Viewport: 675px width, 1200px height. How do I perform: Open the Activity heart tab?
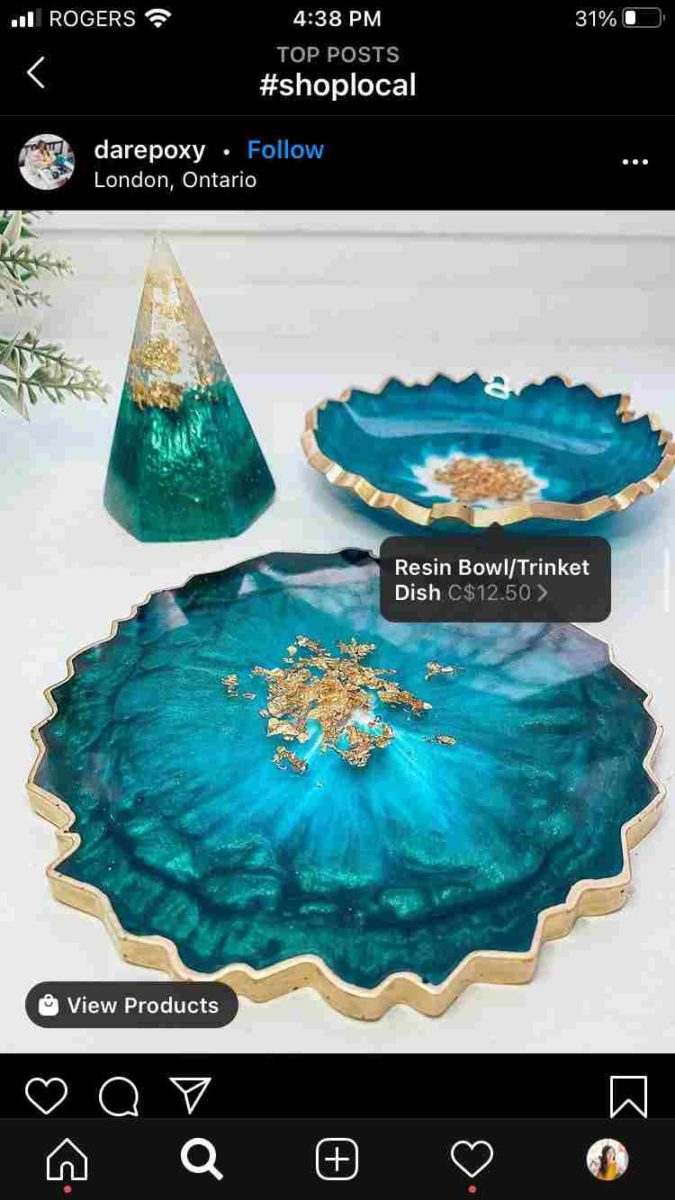[x=472, y=1160]
